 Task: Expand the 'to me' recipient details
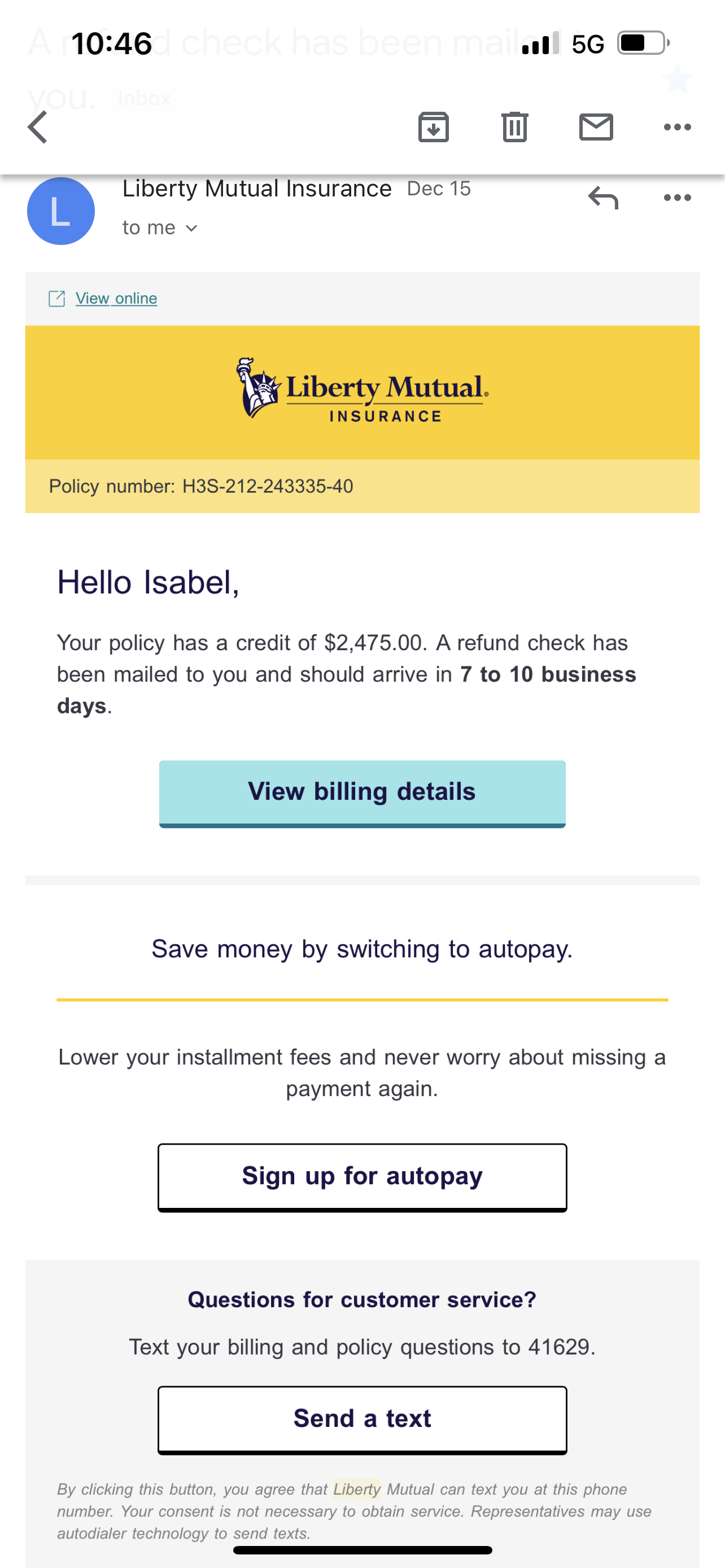pyautogui.click(x=159, y=227)
